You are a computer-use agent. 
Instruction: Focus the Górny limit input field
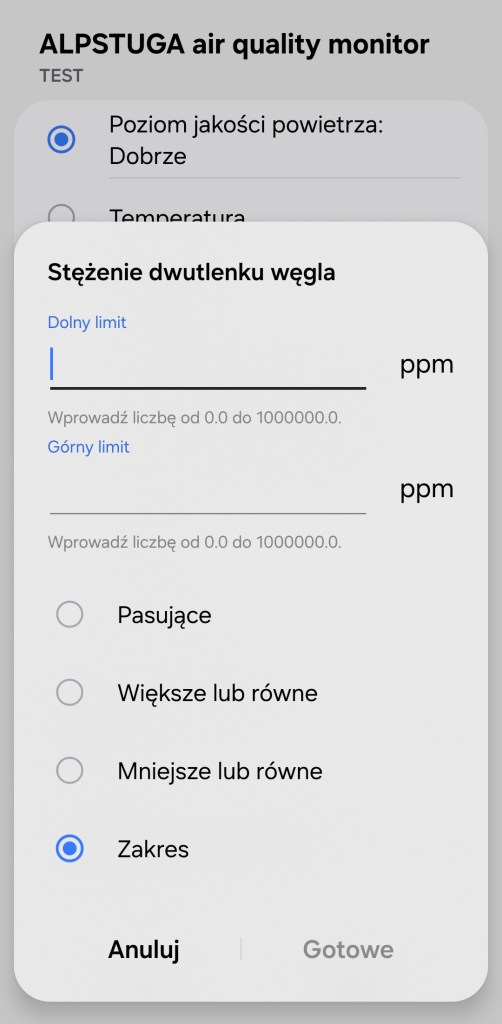tap(208, 490)
